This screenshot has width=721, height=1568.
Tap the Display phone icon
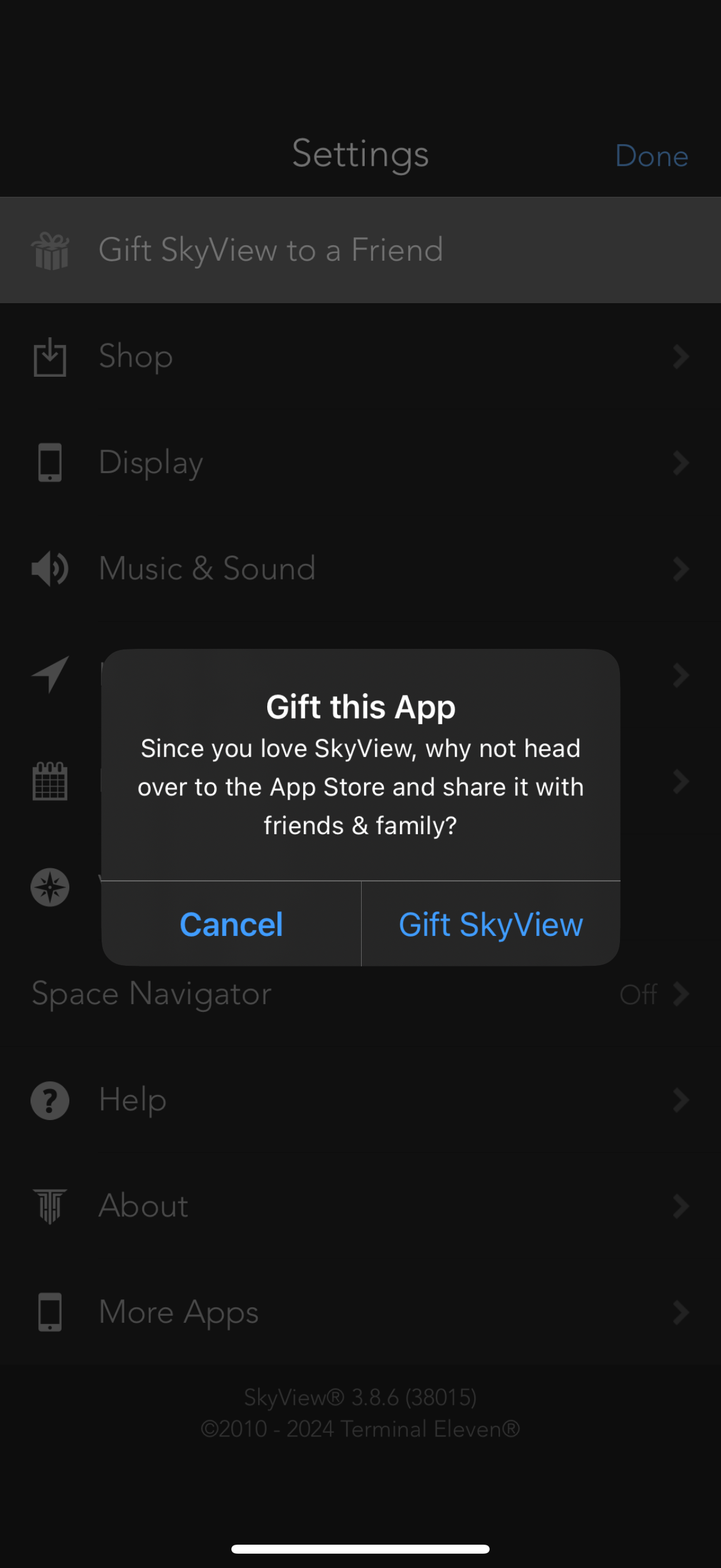[x=50, y=463]
